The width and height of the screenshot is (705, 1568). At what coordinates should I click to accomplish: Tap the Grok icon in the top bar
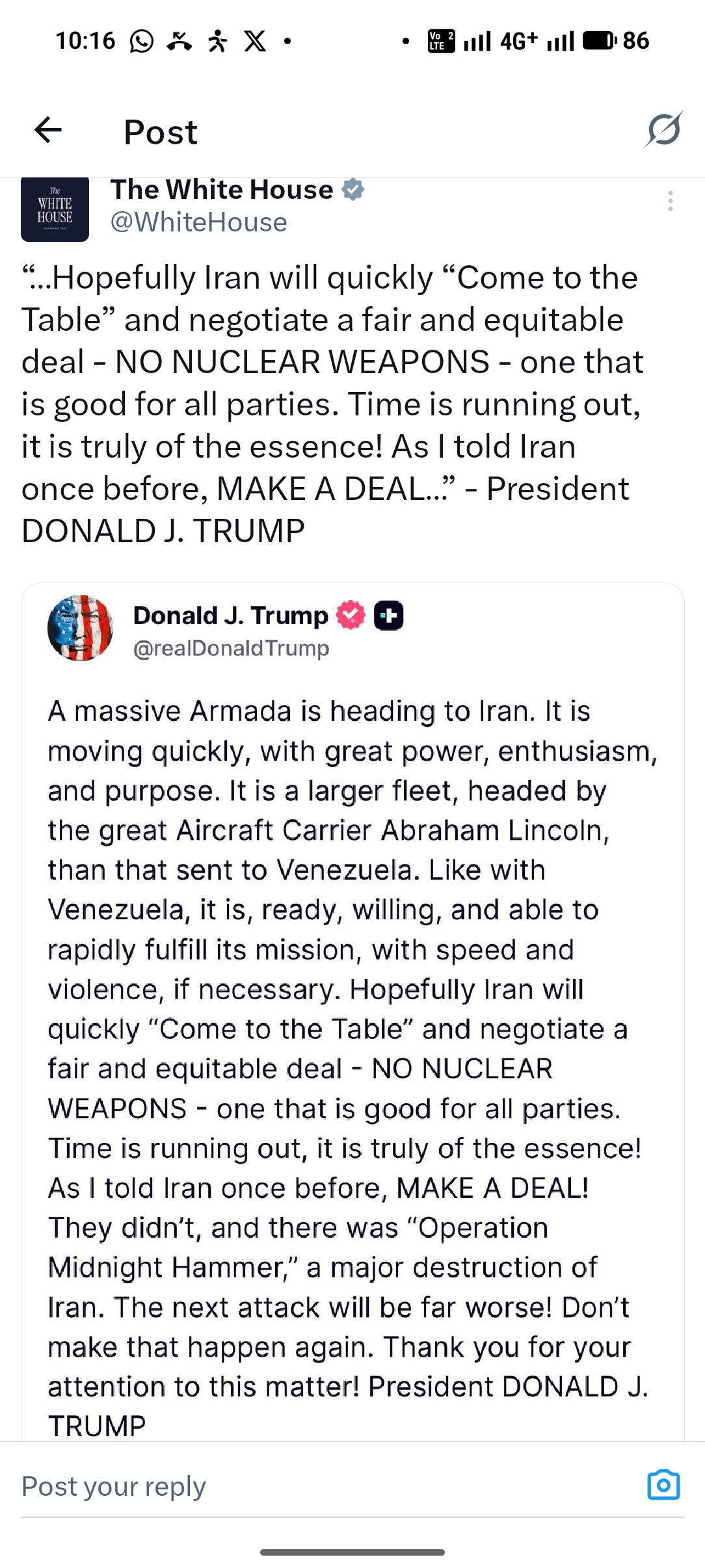pyautogui.click(x=664, y=129)
